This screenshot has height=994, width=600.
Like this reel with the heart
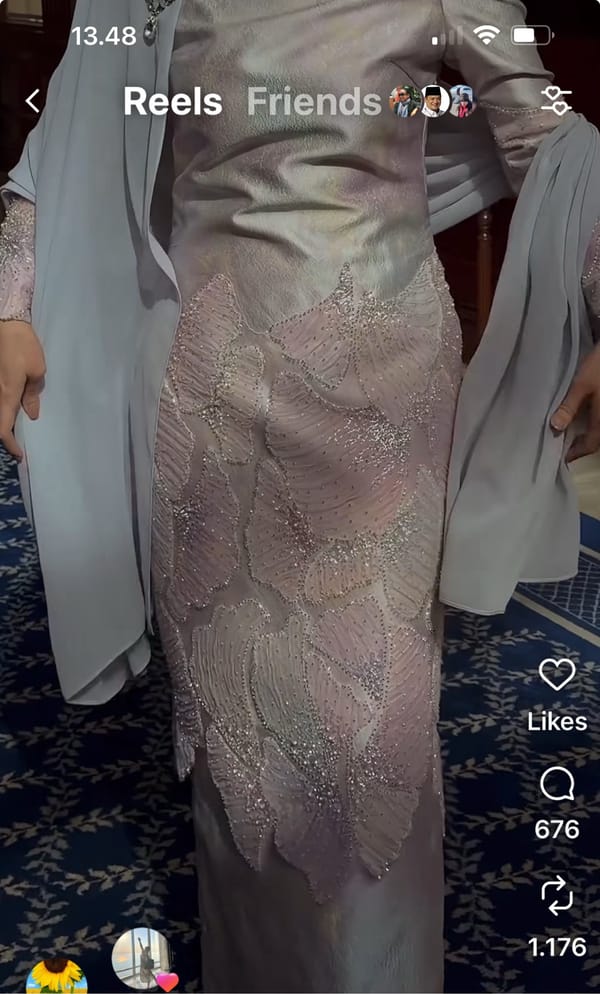[556, 675]
